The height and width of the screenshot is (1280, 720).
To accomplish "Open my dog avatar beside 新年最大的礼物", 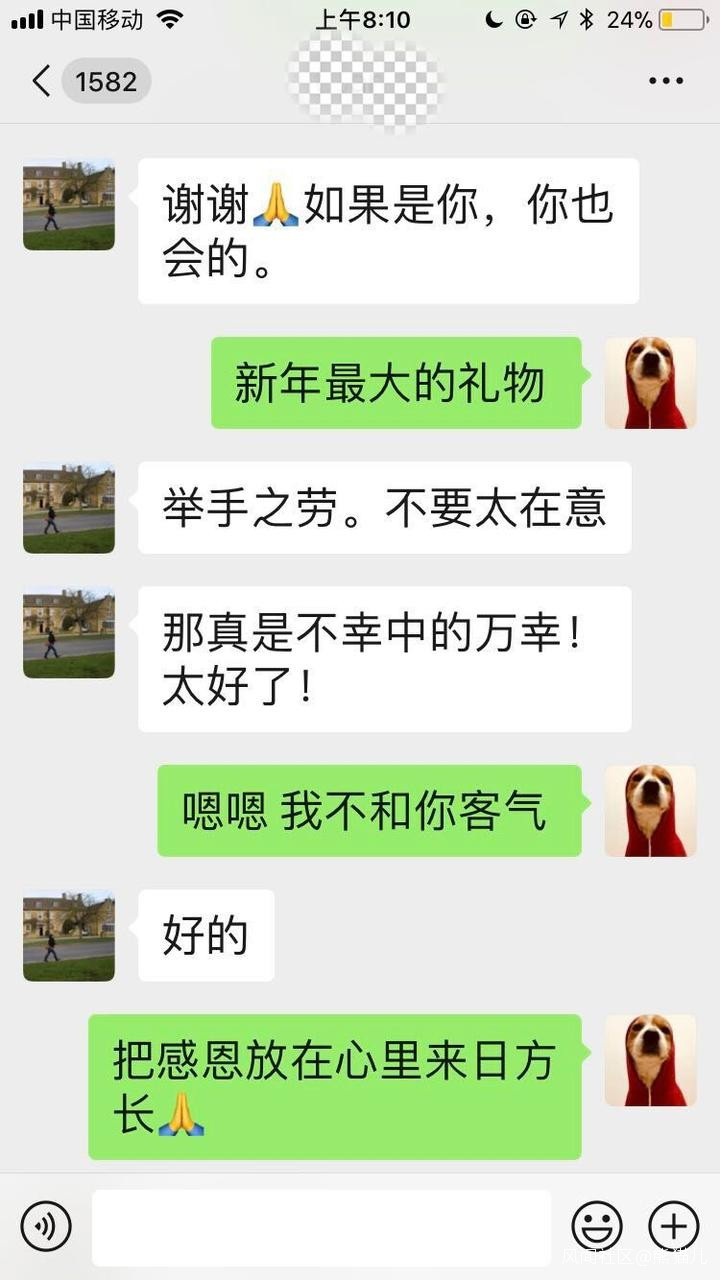I will 650,383.
